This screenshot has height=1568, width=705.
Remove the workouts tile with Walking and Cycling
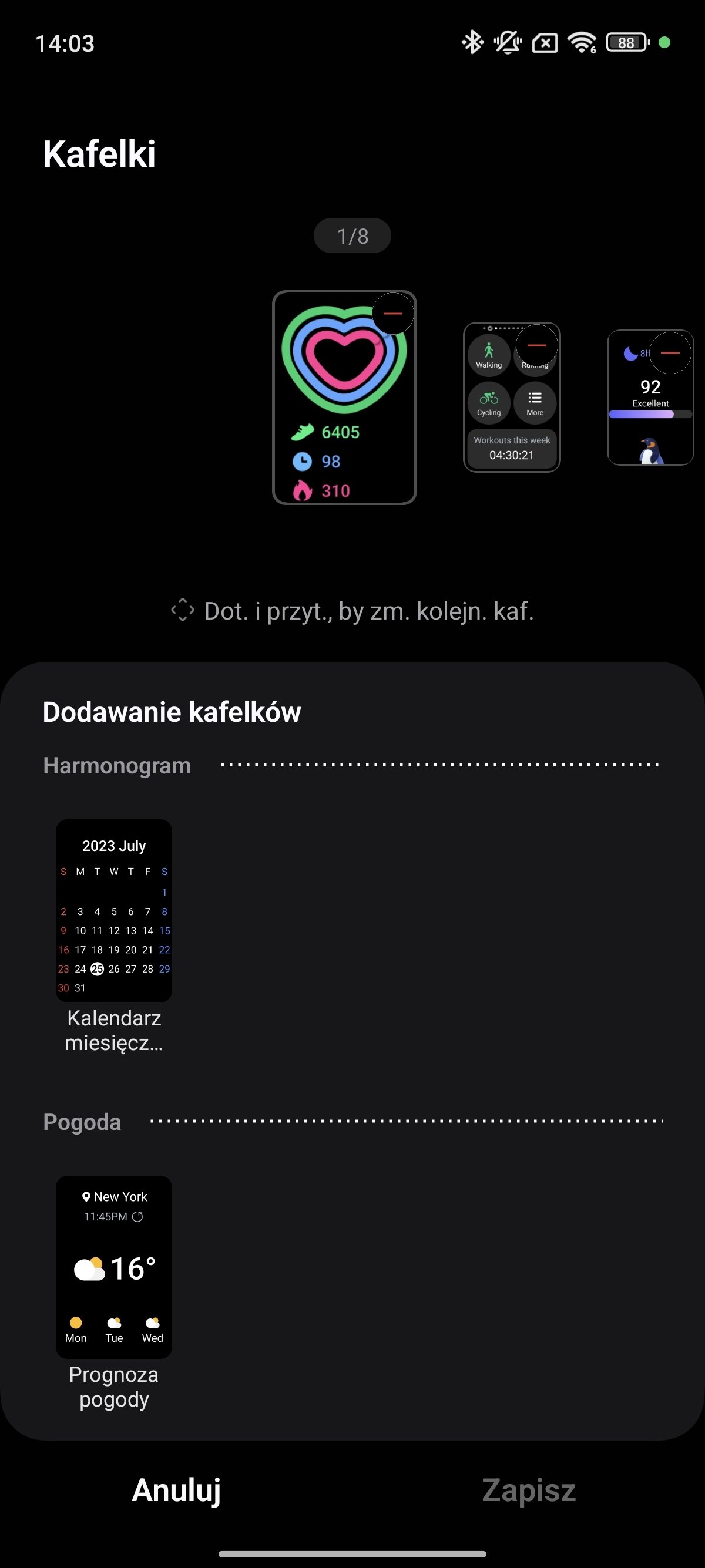click(536, 345)
